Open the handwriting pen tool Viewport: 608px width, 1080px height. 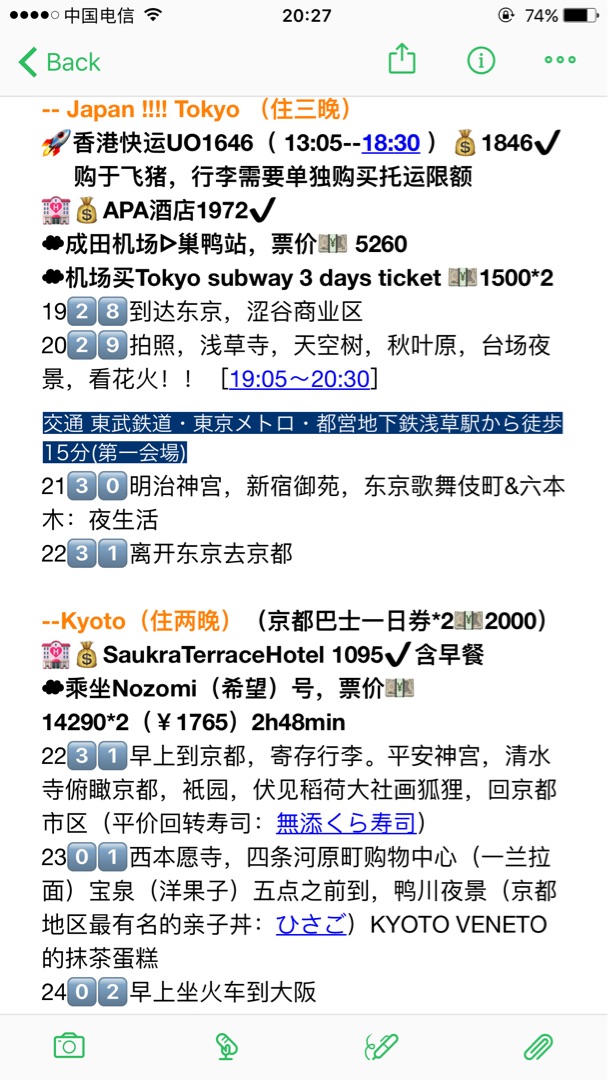pyautogui.click(x=381, y=1046)
